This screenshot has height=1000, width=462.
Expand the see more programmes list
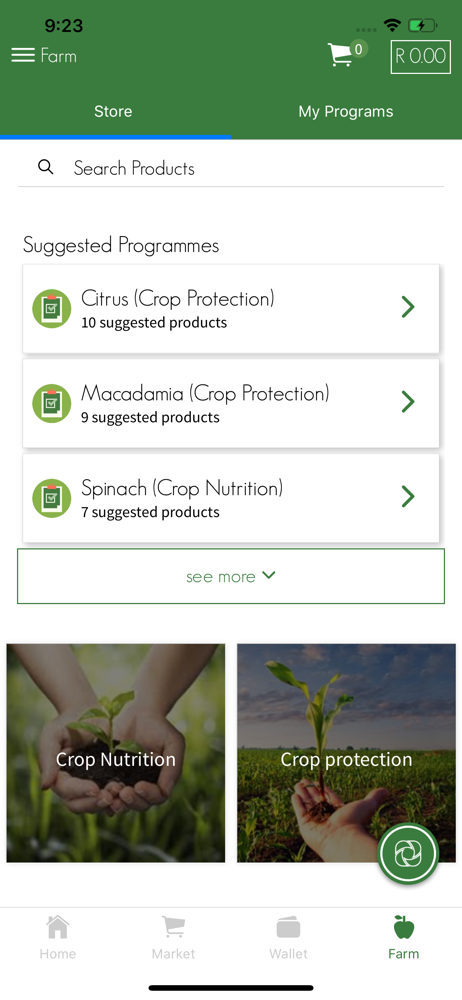231,576
